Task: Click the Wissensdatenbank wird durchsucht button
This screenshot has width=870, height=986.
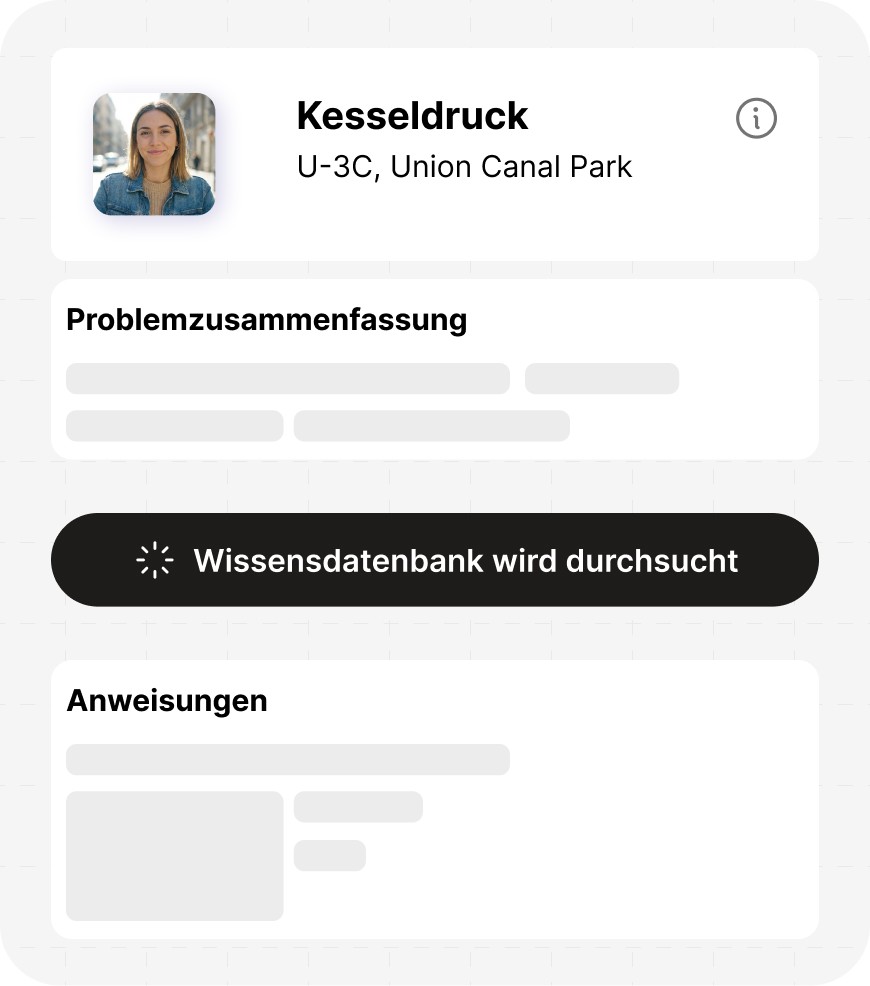Action: click(x=435, y=560)
